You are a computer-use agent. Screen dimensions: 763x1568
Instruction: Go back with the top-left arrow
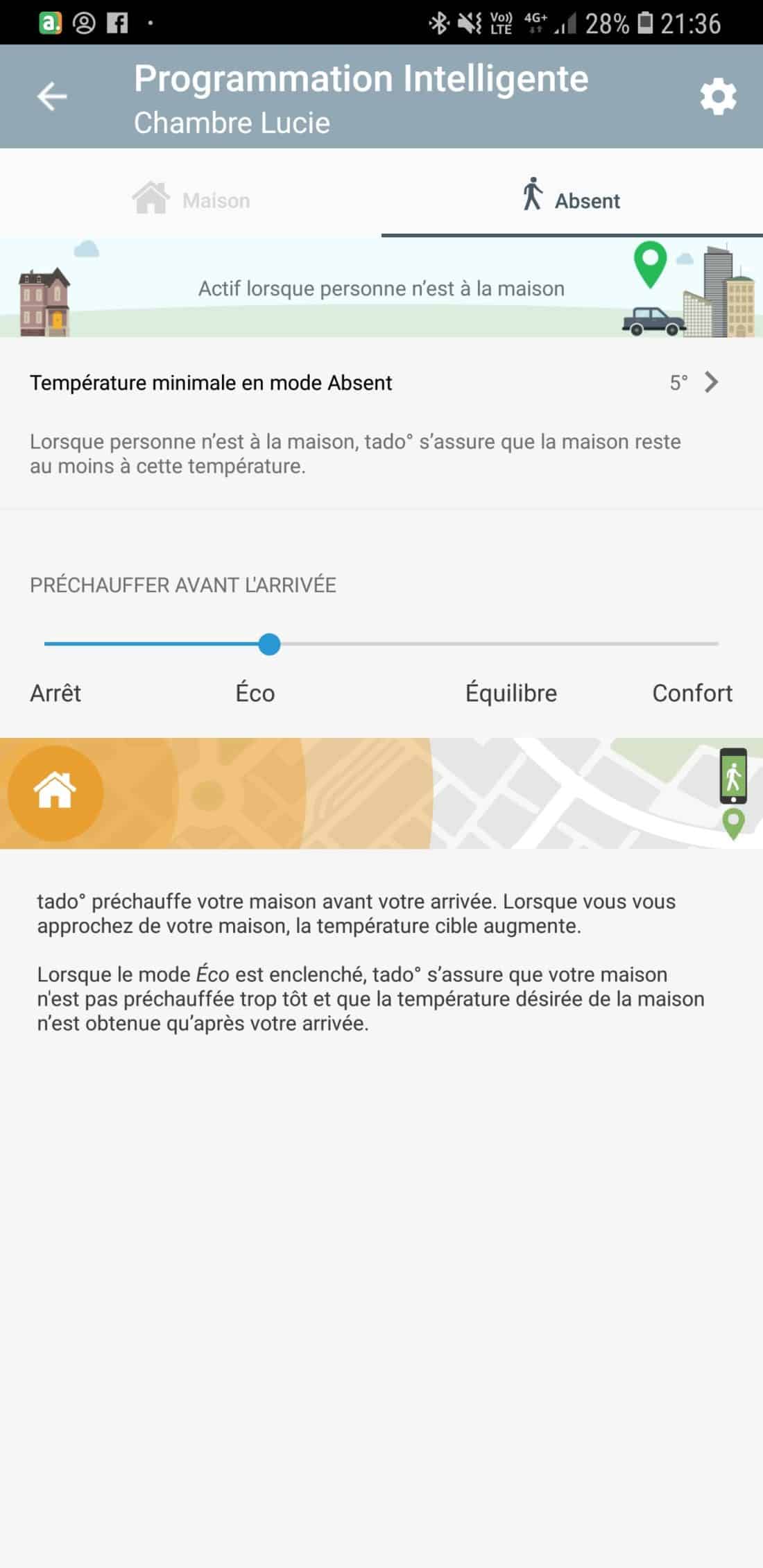tap(52, 96)
